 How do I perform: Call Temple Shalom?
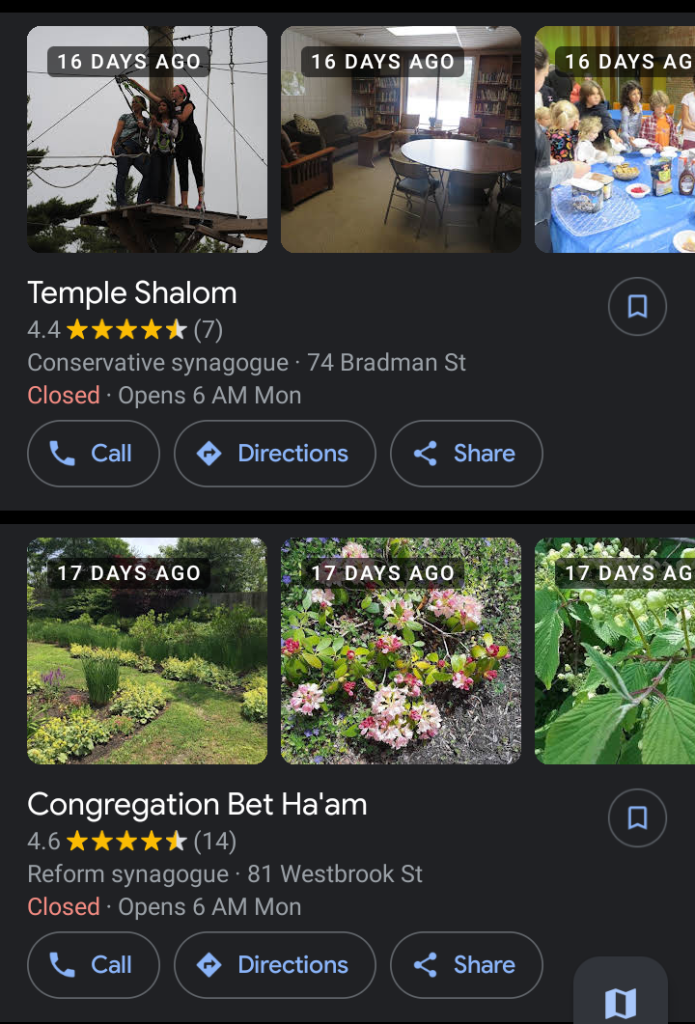tap(93, 454)
